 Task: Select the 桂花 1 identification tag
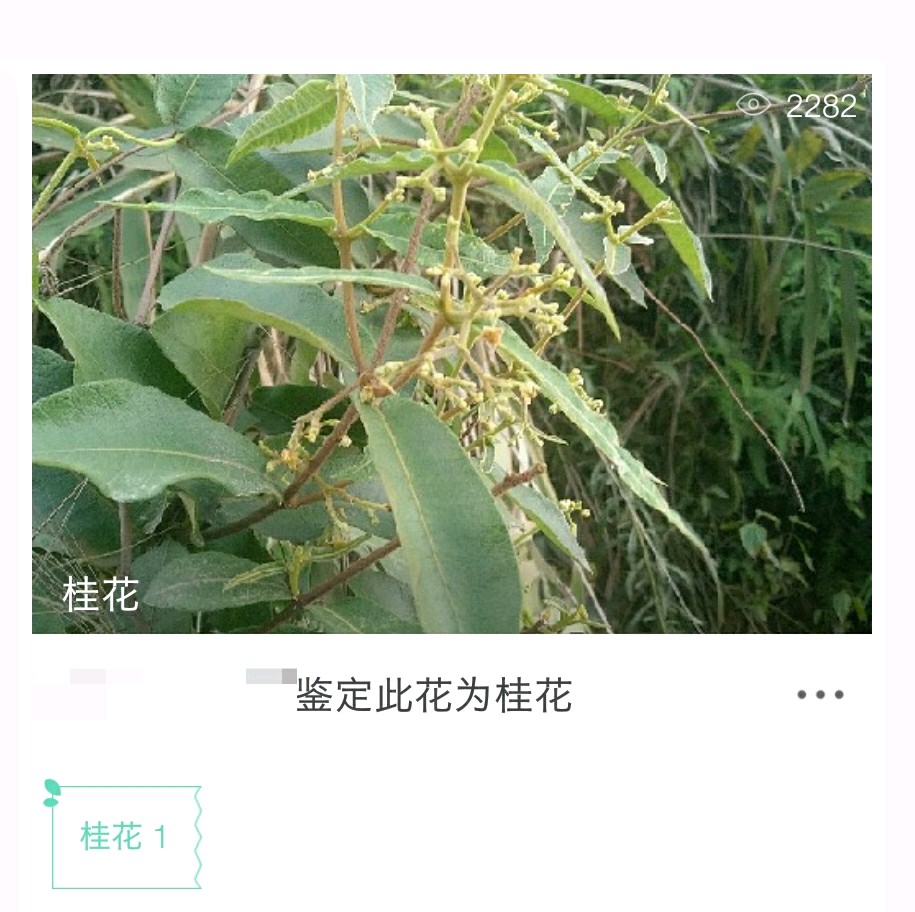125,837
